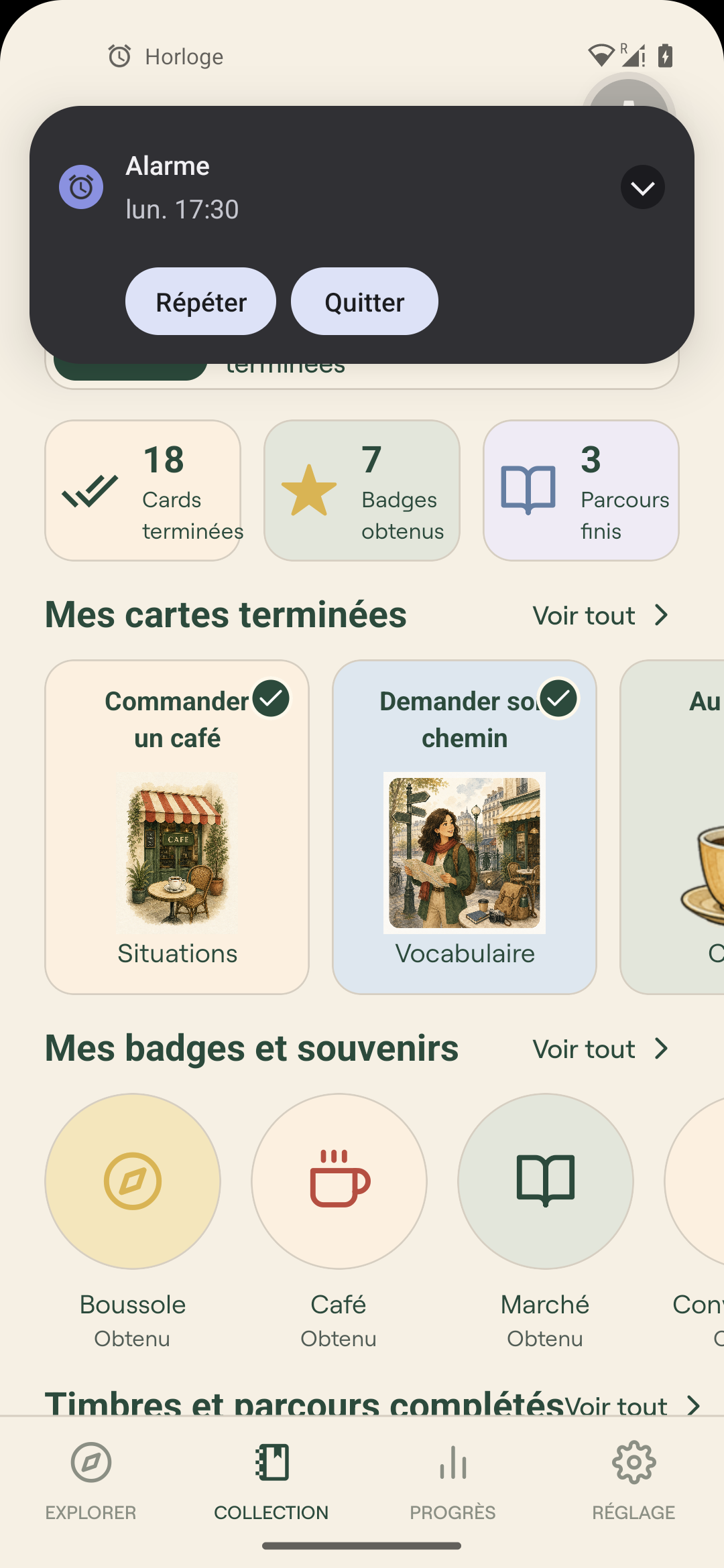
Task: View the Marché badge
Action: [x=546, y=1181]
